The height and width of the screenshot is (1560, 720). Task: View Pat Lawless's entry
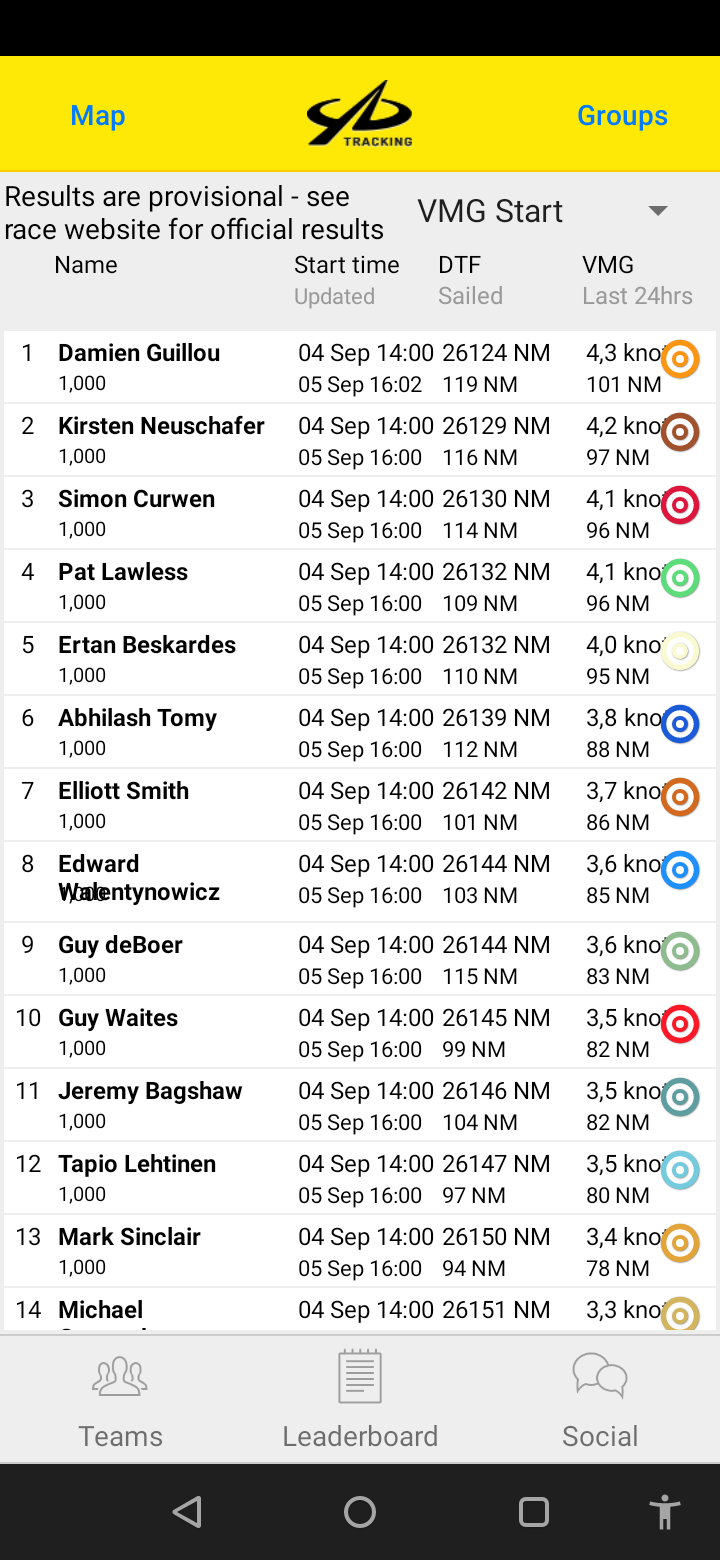click(360, 586)
